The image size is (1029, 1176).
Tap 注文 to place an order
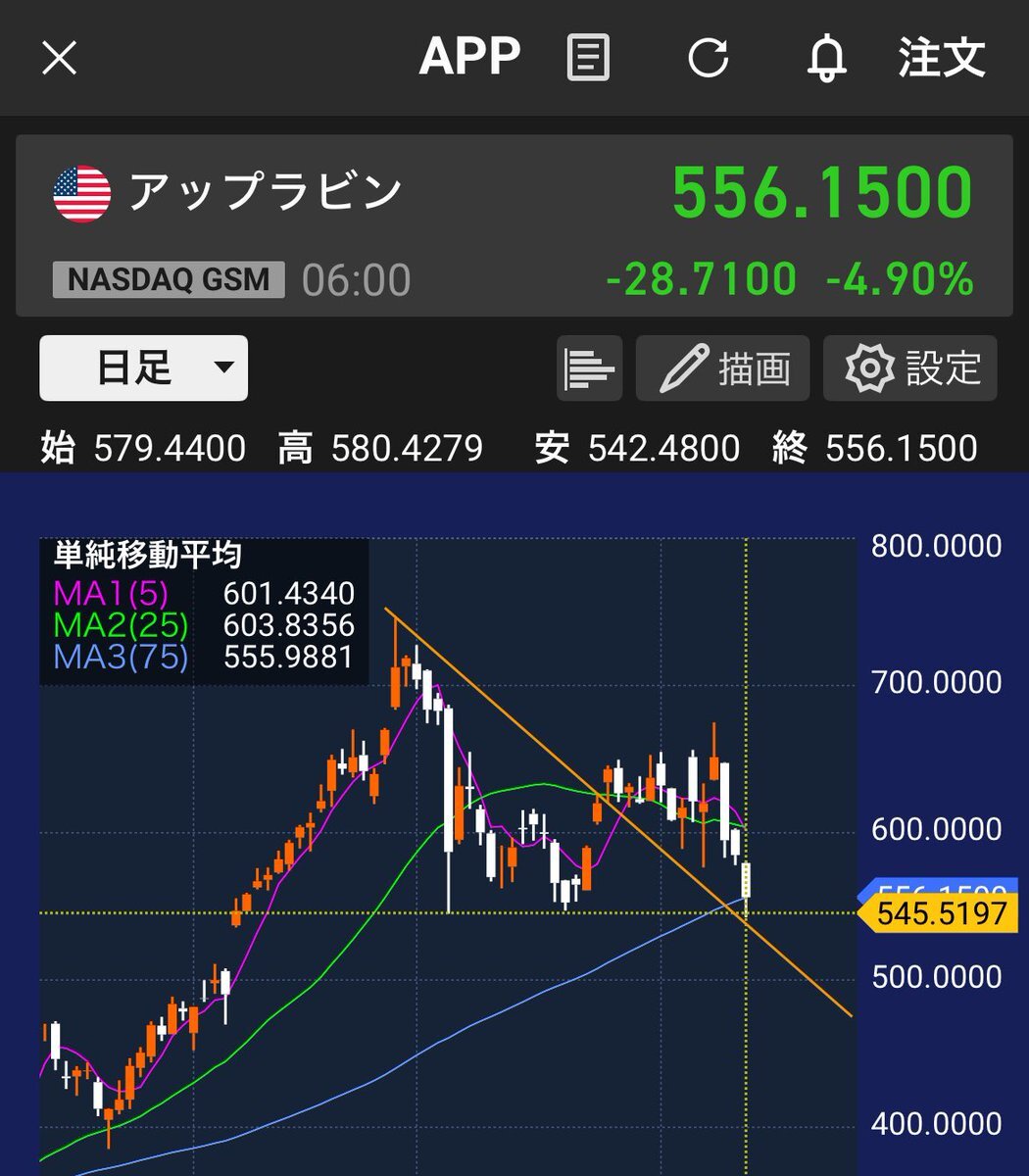(941, 58)
